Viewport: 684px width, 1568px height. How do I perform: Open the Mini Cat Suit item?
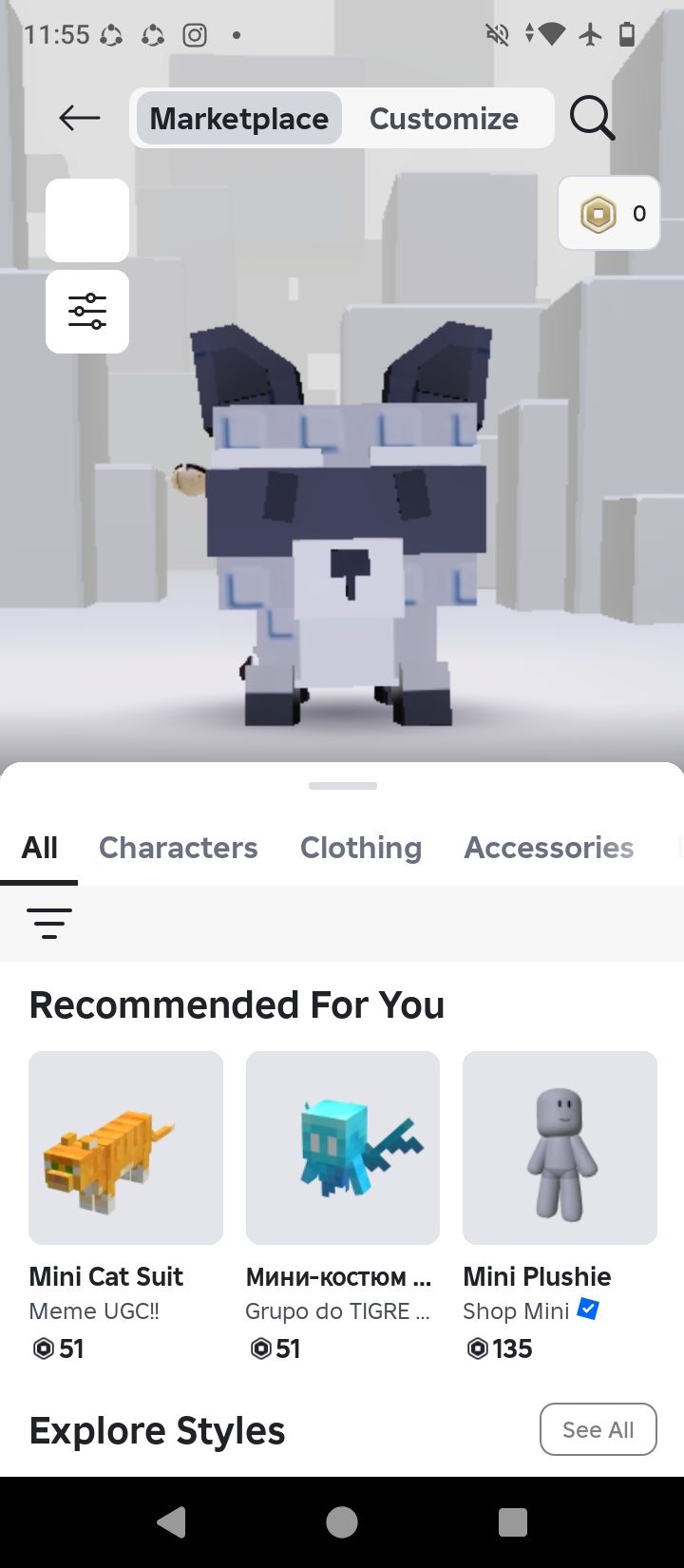click(x=125, y=1148)
